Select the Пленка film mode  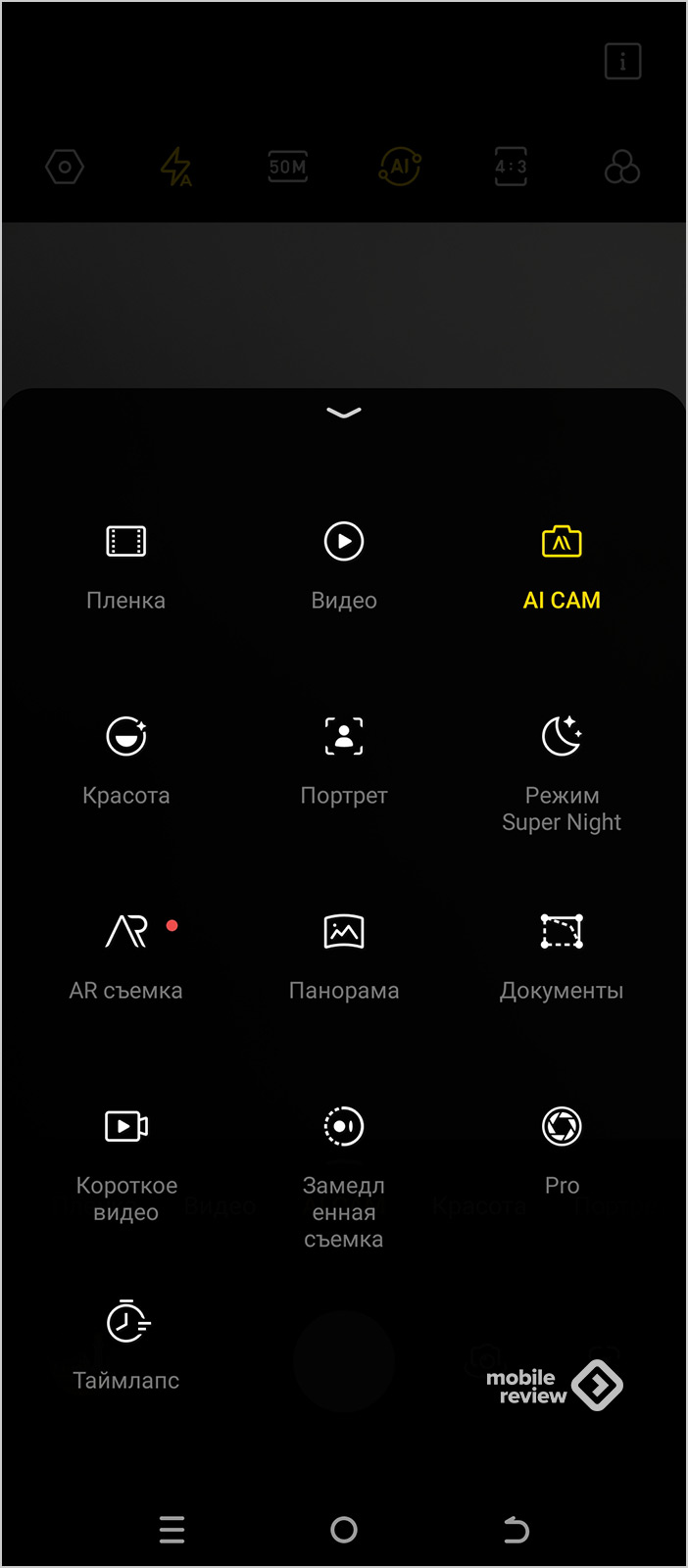tap(126, 564)
